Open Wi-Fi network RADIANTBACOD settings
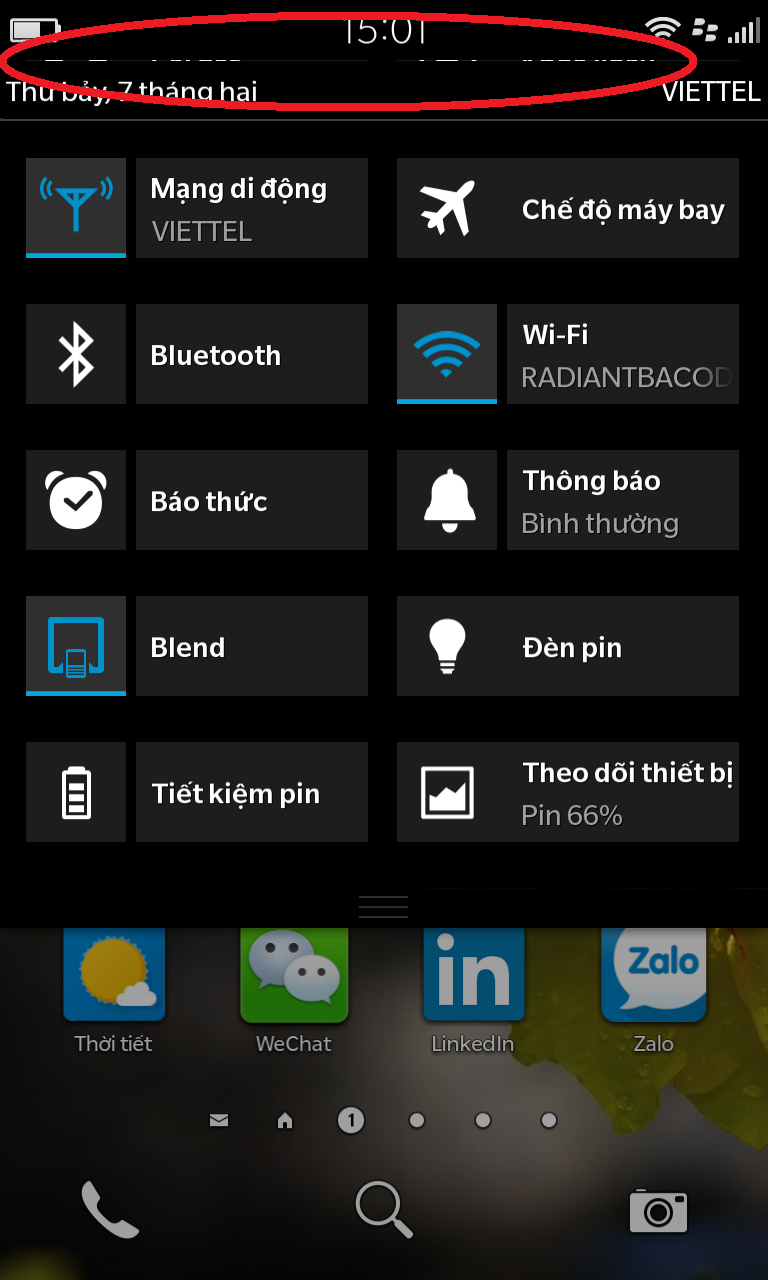768x1280 pixels. [623, 354]
